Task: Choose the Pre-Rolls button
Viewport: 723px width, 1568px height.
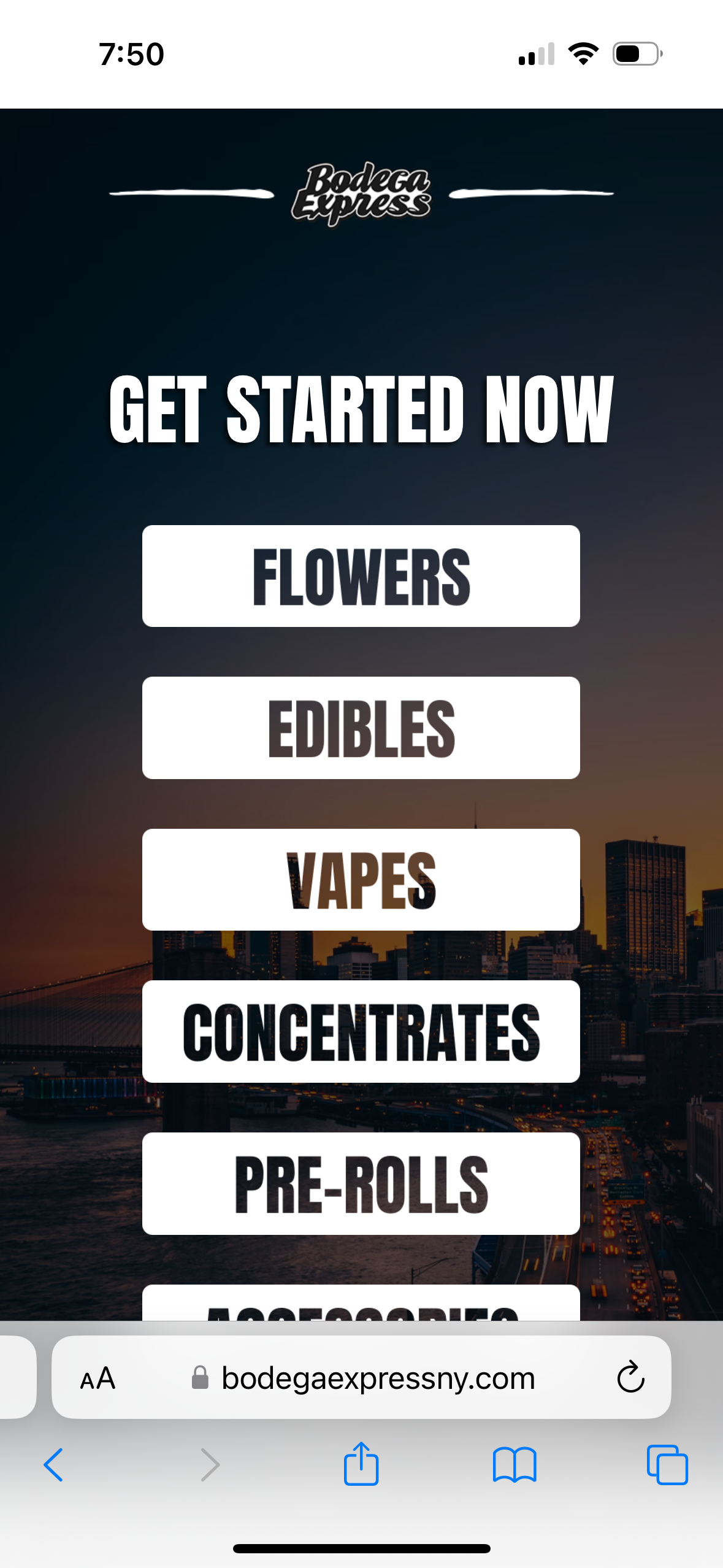Action: [x=361, y=1183]
